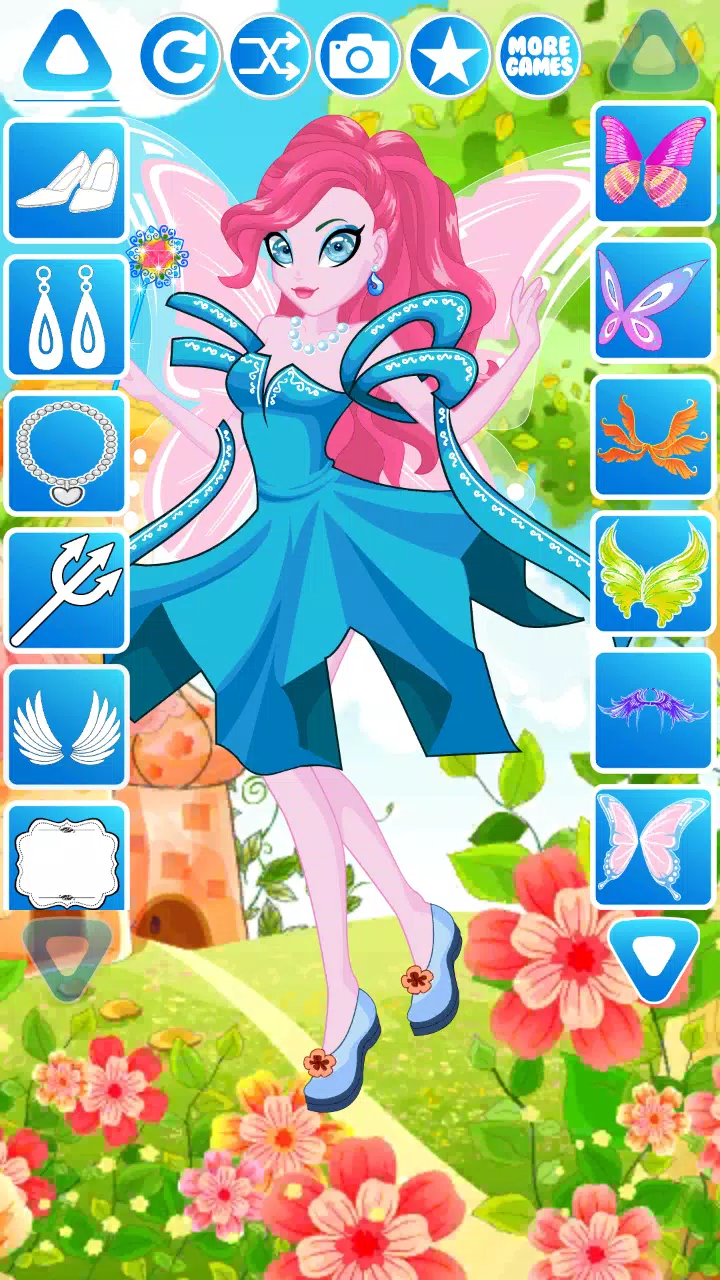Select the earrings category
The width and height of the screenshot is (720, 1280).
point(67,317)
